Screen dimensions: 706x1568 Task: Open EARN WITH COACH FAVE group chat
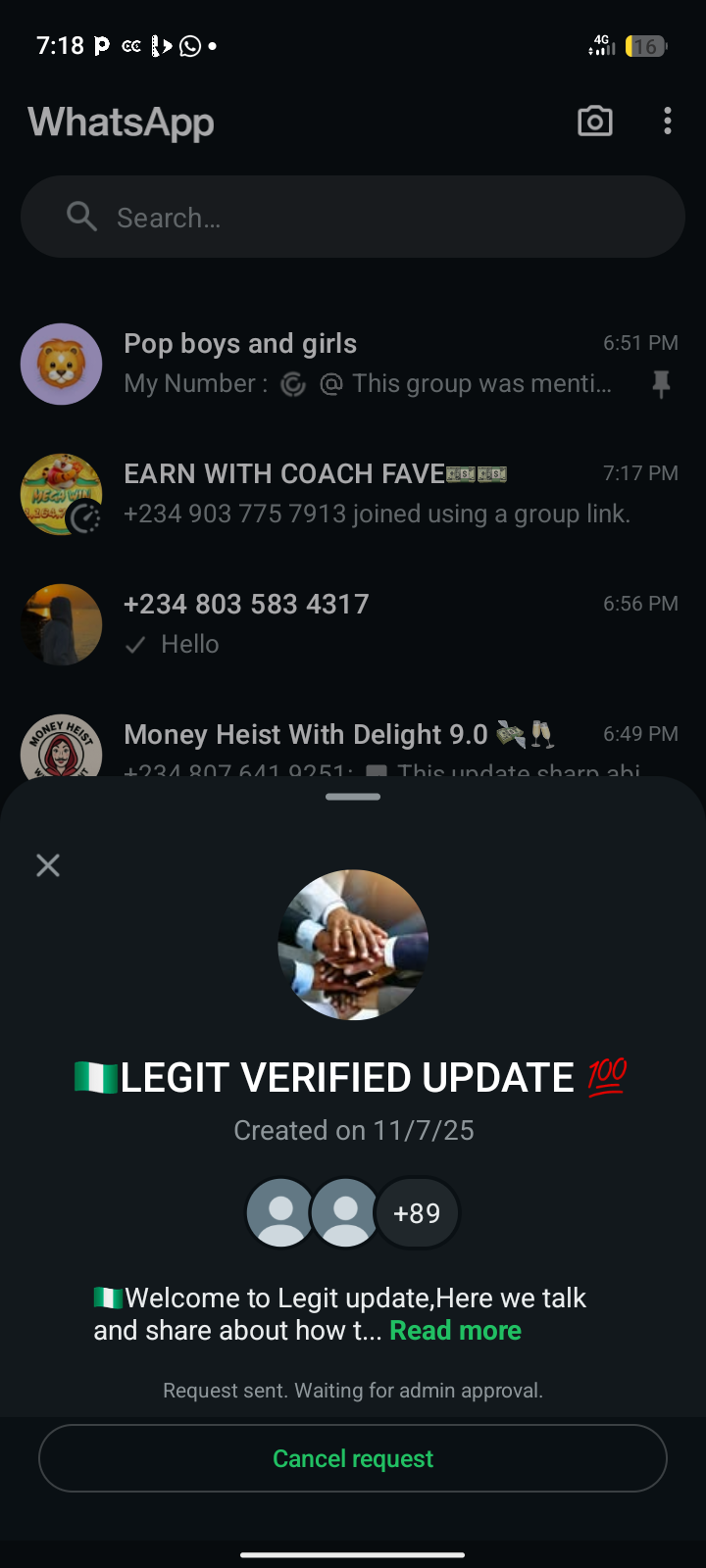click(353, 494)
